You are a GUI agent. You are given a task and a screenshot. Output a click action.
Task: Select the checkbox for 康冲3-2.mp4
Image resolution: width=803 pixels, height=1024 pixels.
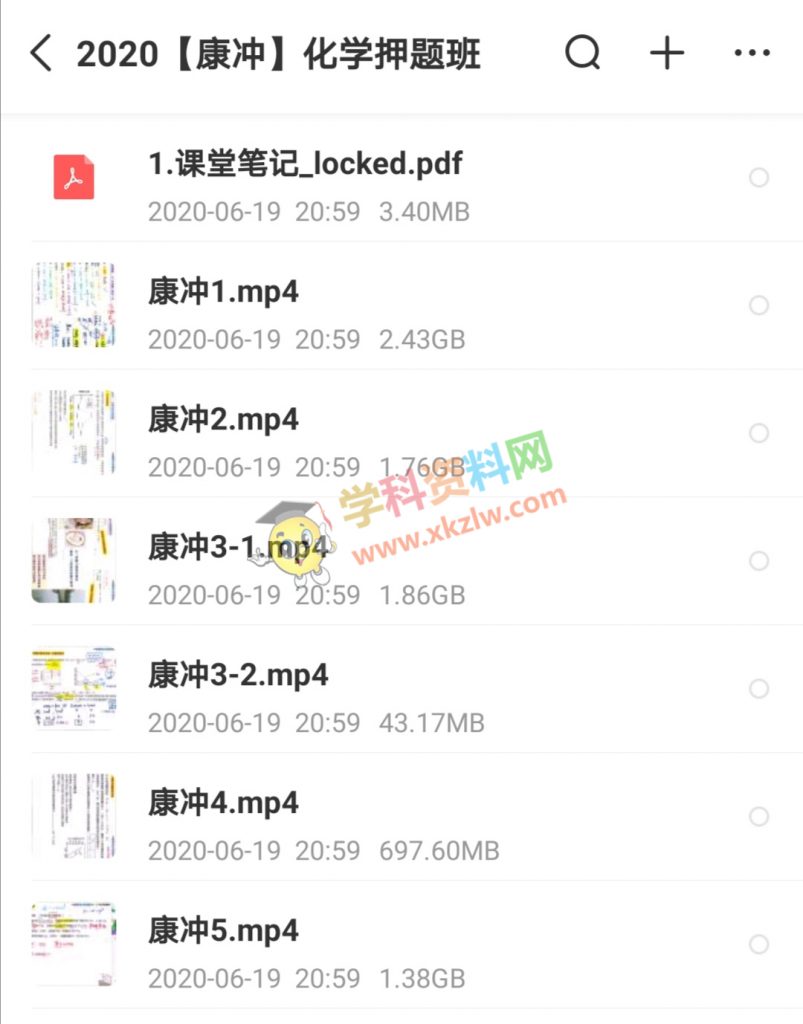(759, 688)
